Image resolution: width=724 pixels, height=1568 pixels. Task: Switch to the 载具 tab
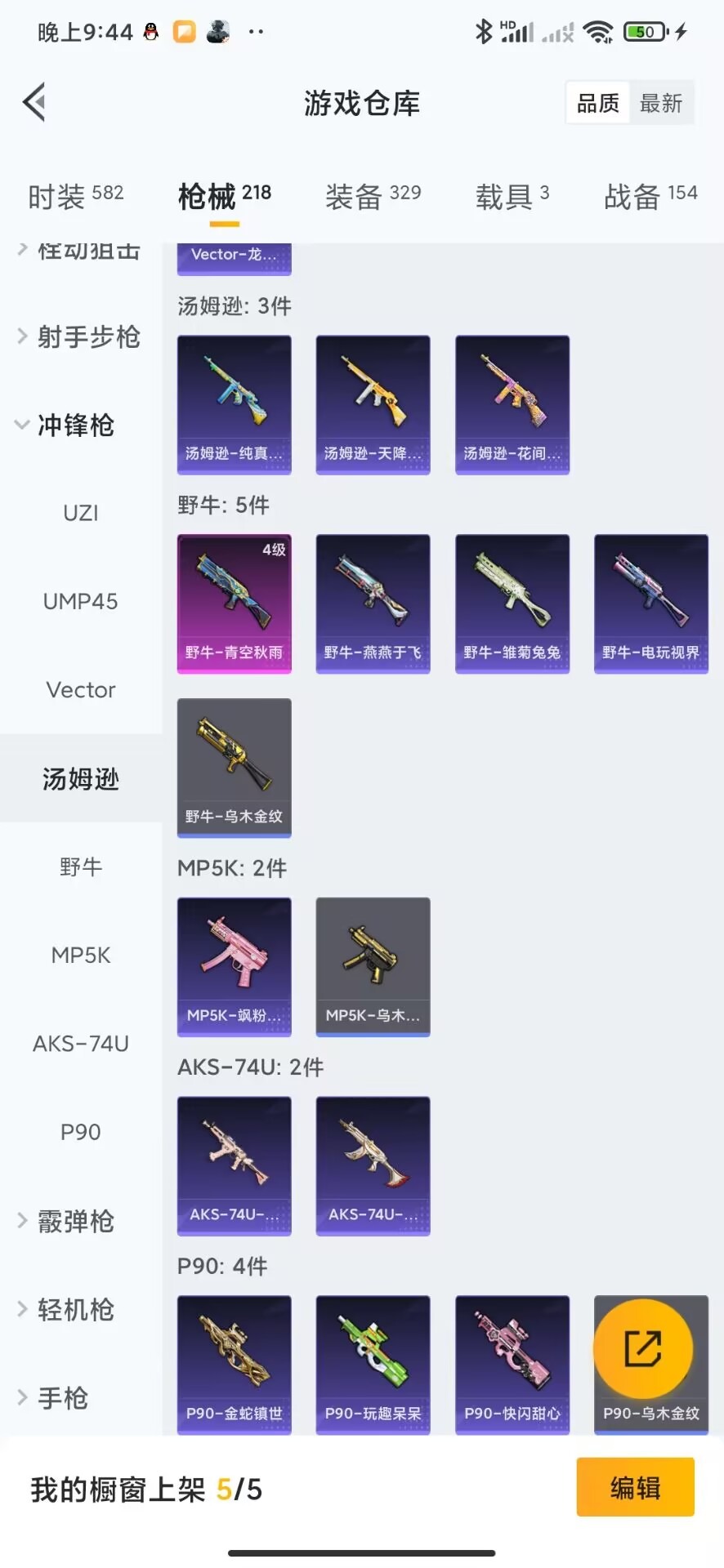pyautogui.click(x=512, y=196)
